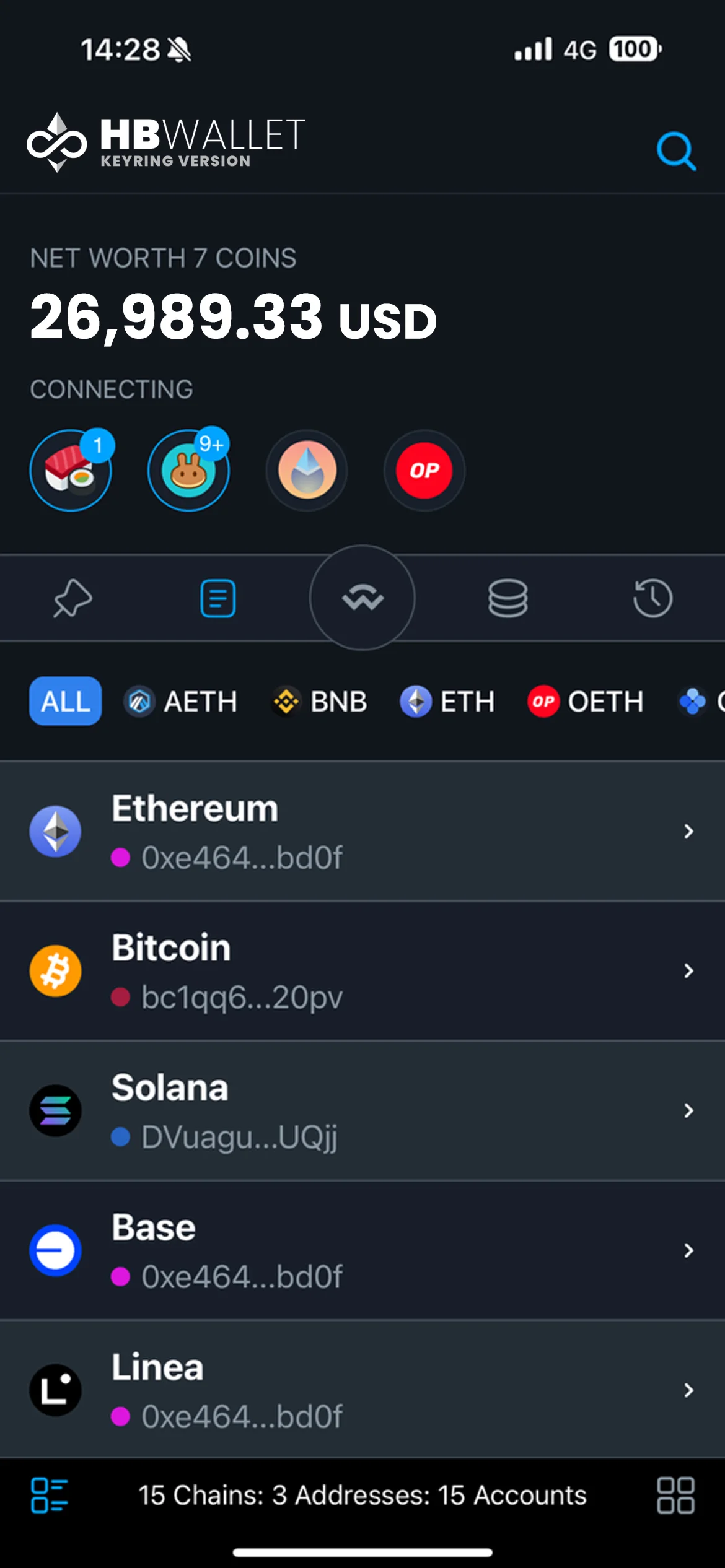This screenshot has height=1568, width=725.
Task: Open the water drop connected dApp
Action: [307, 471]
